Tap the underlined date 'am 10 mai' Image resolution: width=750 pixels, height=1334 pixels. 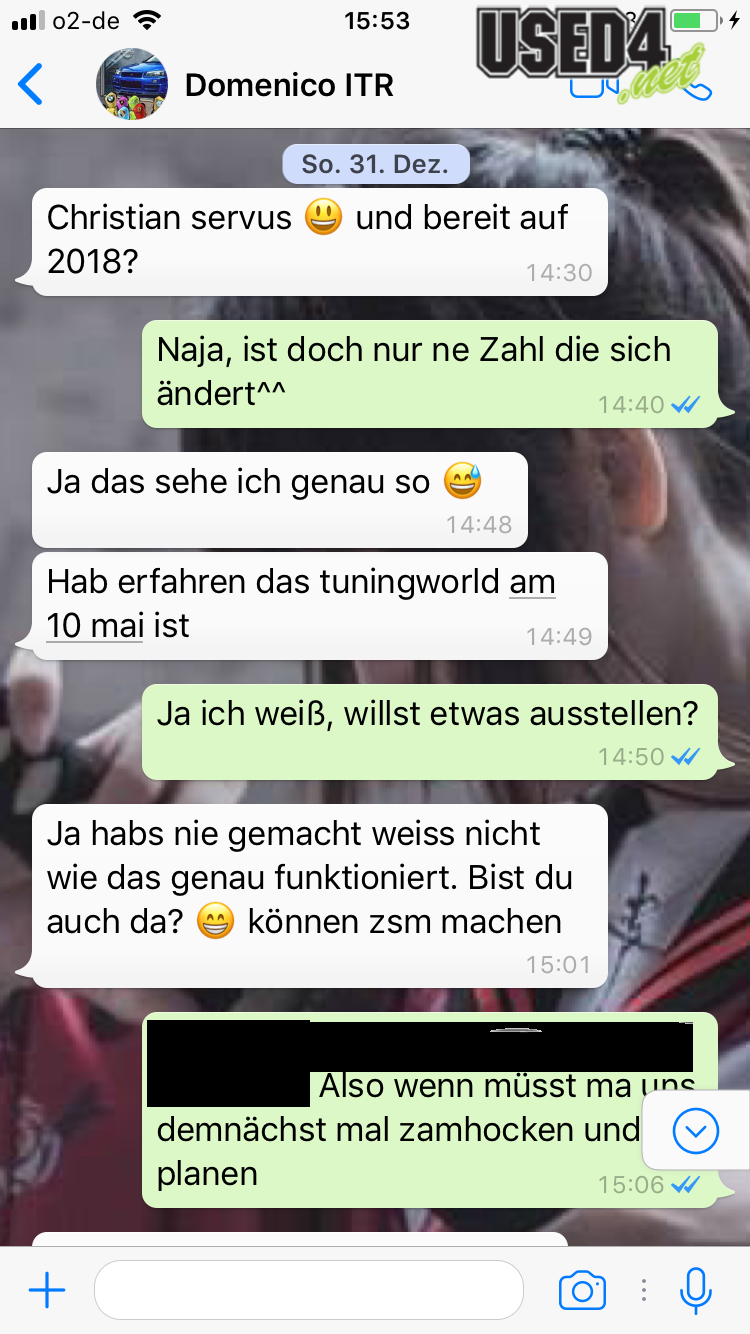[300, 604]
